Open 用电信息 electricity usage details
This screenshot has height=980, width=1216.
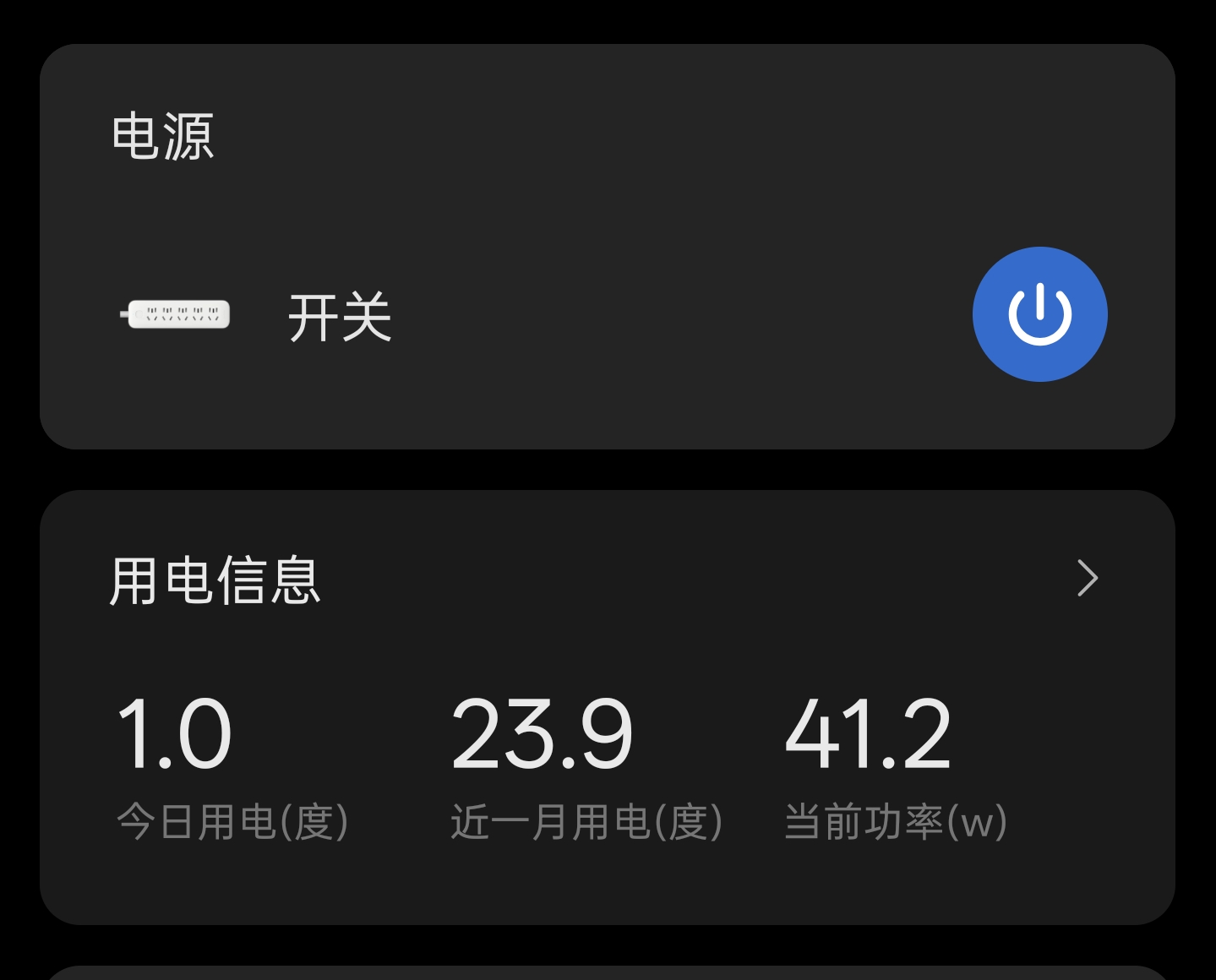[x=1087, y=579]
